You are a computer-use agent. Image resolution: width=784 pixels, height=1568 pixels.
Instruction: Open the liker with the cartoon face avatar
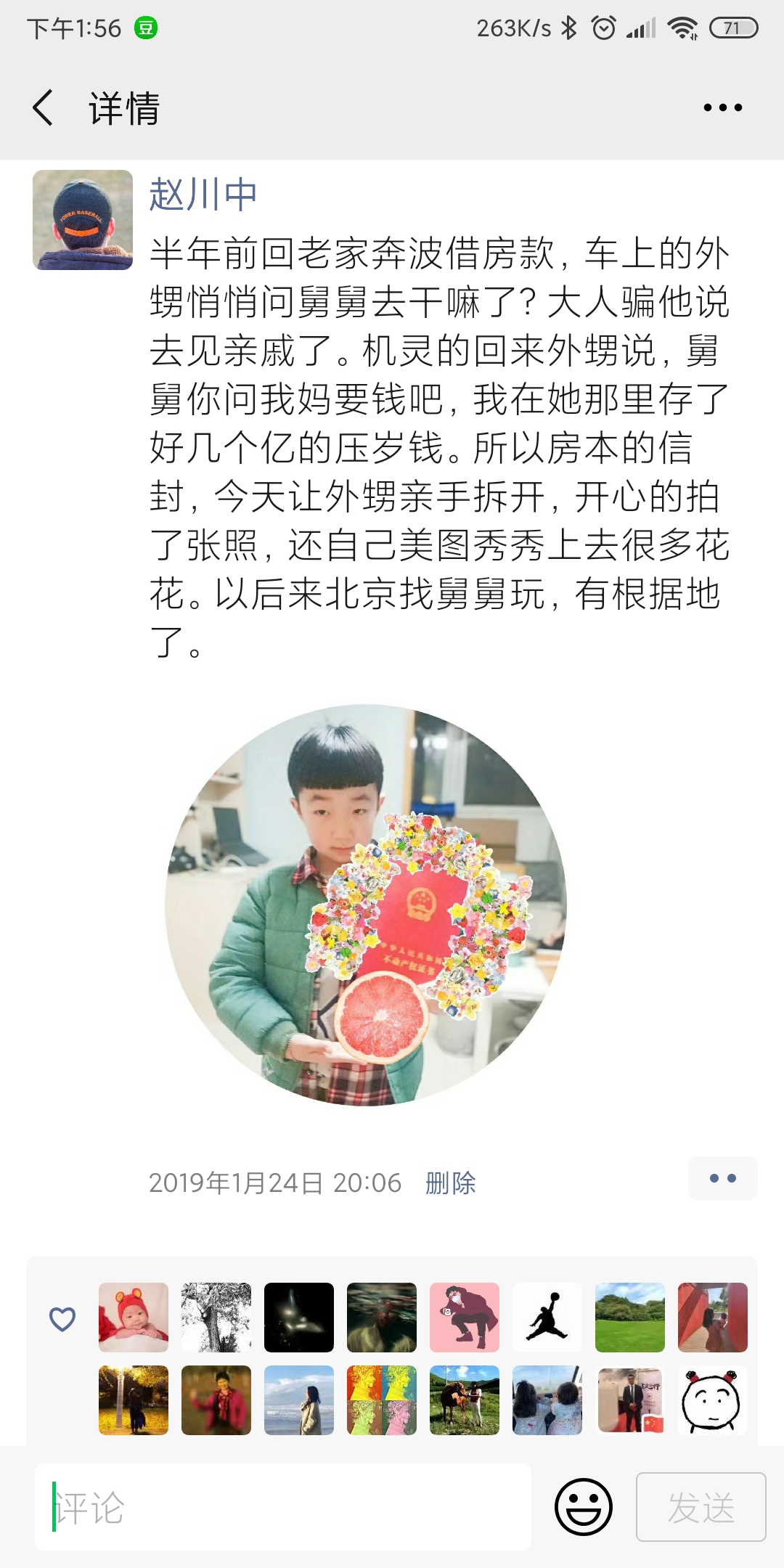pyautogui.click(x=712, y=1400)
